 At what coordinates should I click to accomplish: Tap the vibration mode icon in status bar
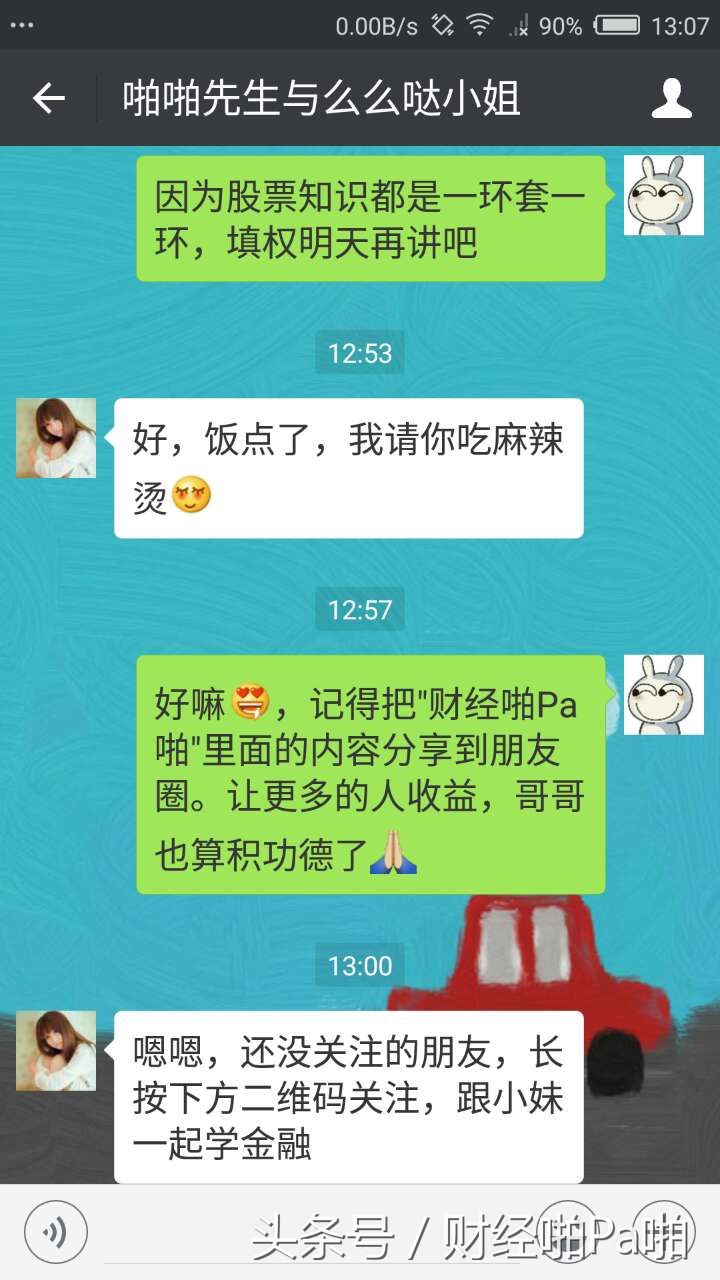click(x=440, y=25)
